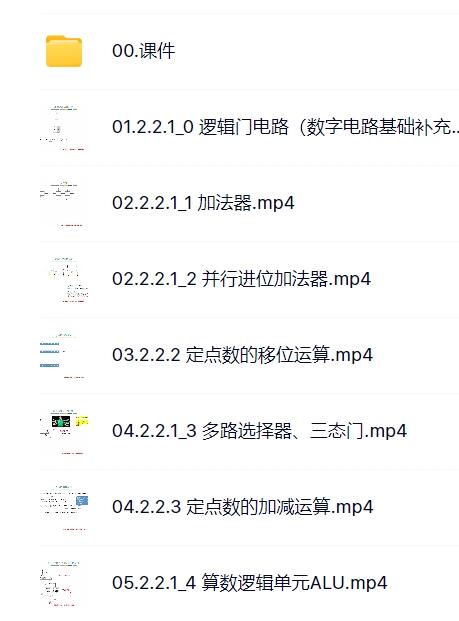Select 03.2.2.2 定点数的移位运算.mp4
This screenshot has height=621, width=459.
[x=249, y=355]
